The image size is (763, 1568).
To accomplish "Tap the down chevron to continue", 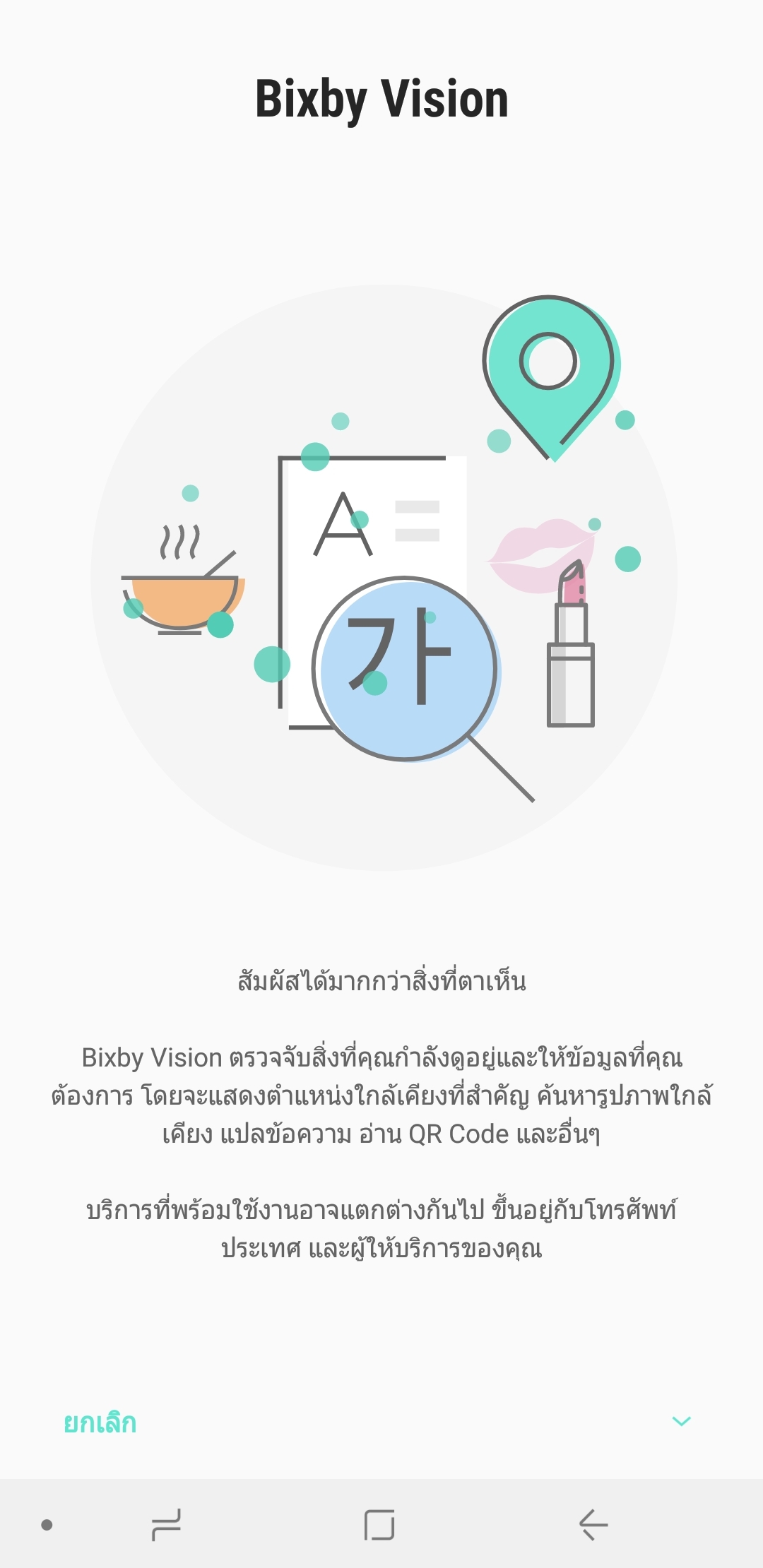I will (x=681, y=1421).
